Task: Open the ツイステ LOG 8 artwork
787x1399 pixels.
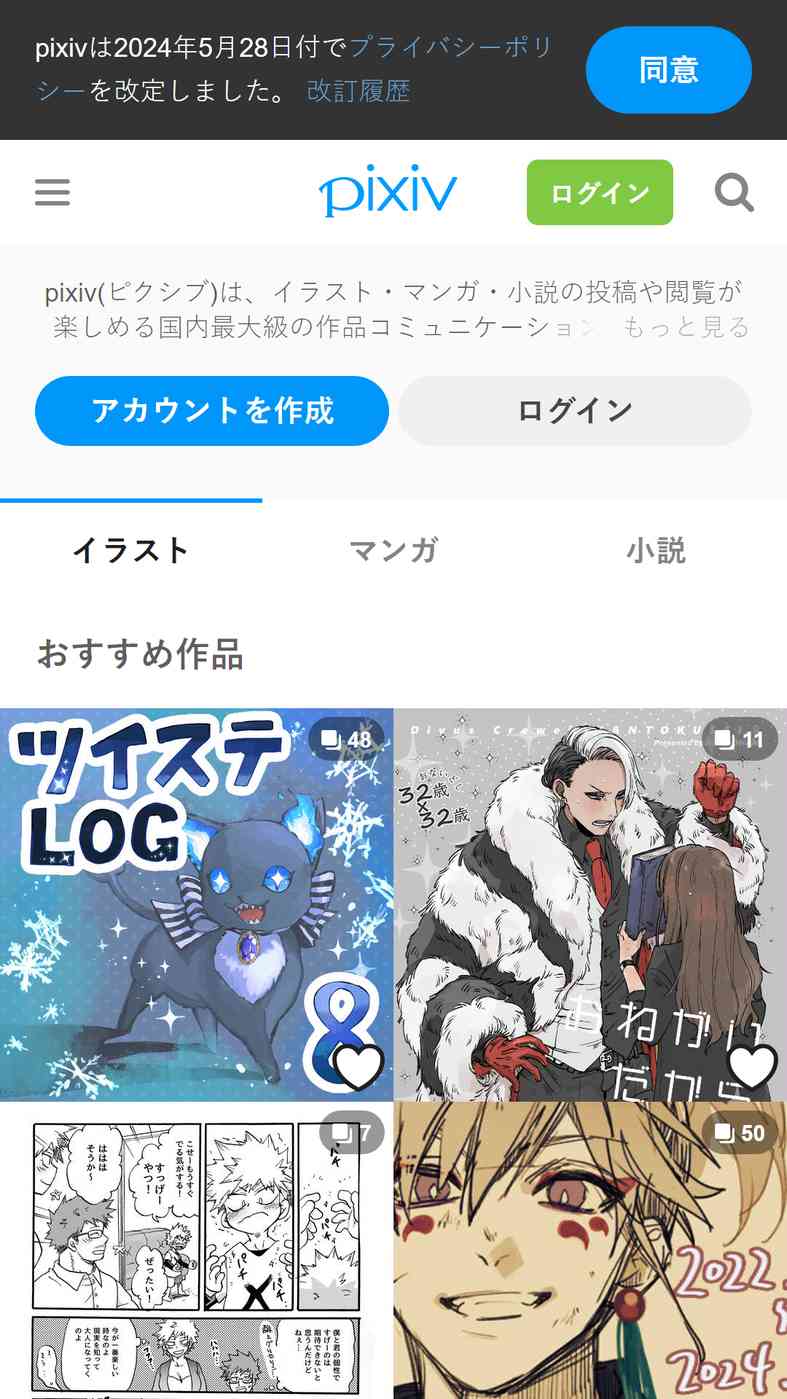Action: coord(196,904)
